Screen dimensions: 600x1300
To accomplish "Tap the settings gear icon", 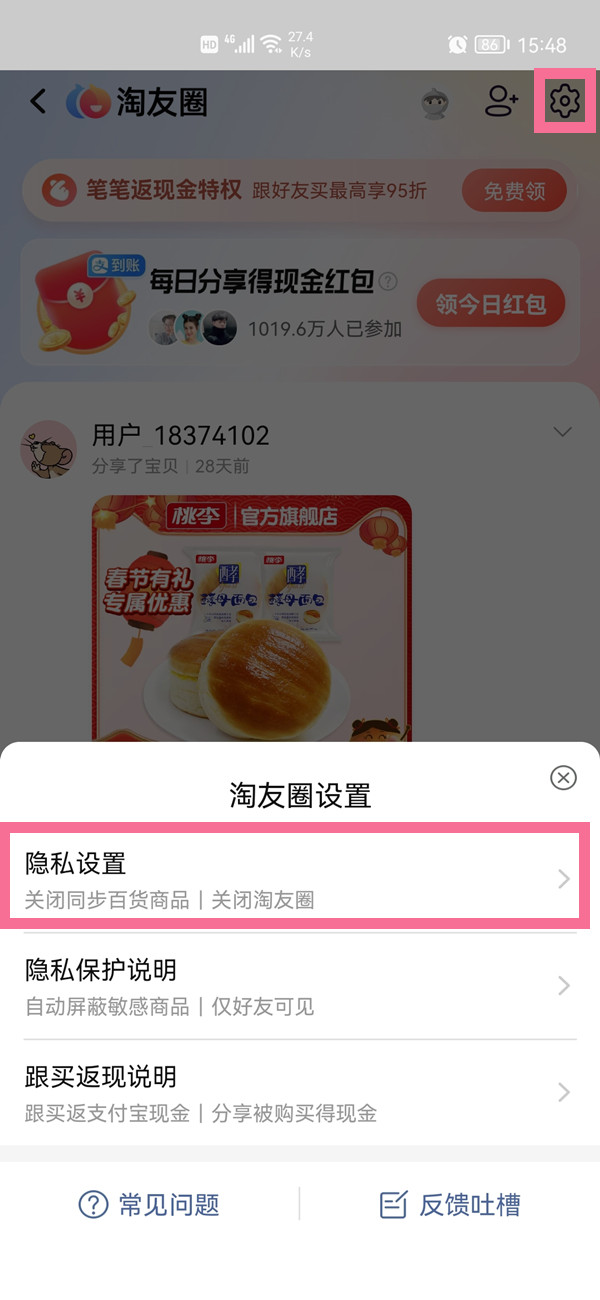I will pyautogui.click(x=565, y=101).
